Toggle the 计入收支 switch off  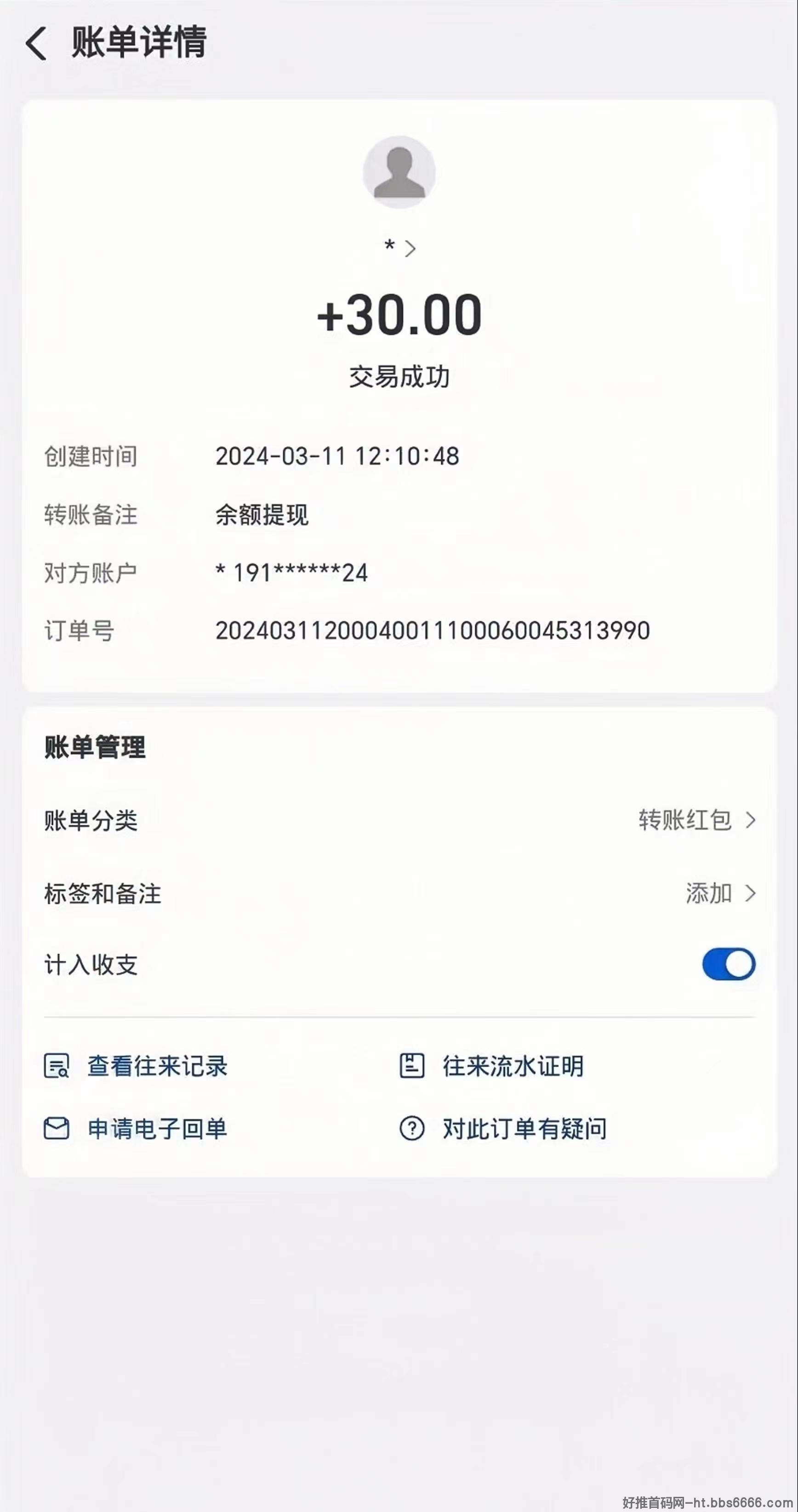[x=728, y=964]
